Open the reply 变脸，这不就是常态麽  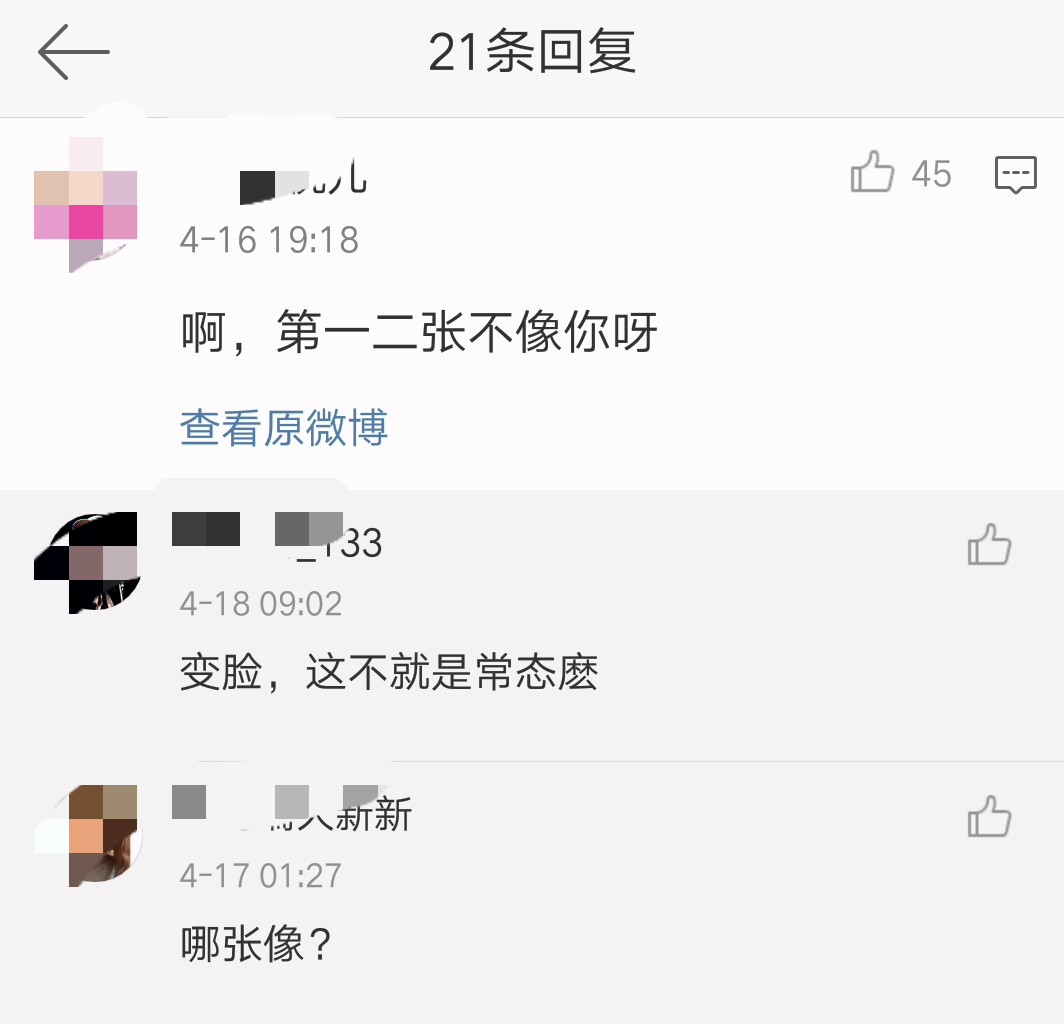[x=389, y=673]
